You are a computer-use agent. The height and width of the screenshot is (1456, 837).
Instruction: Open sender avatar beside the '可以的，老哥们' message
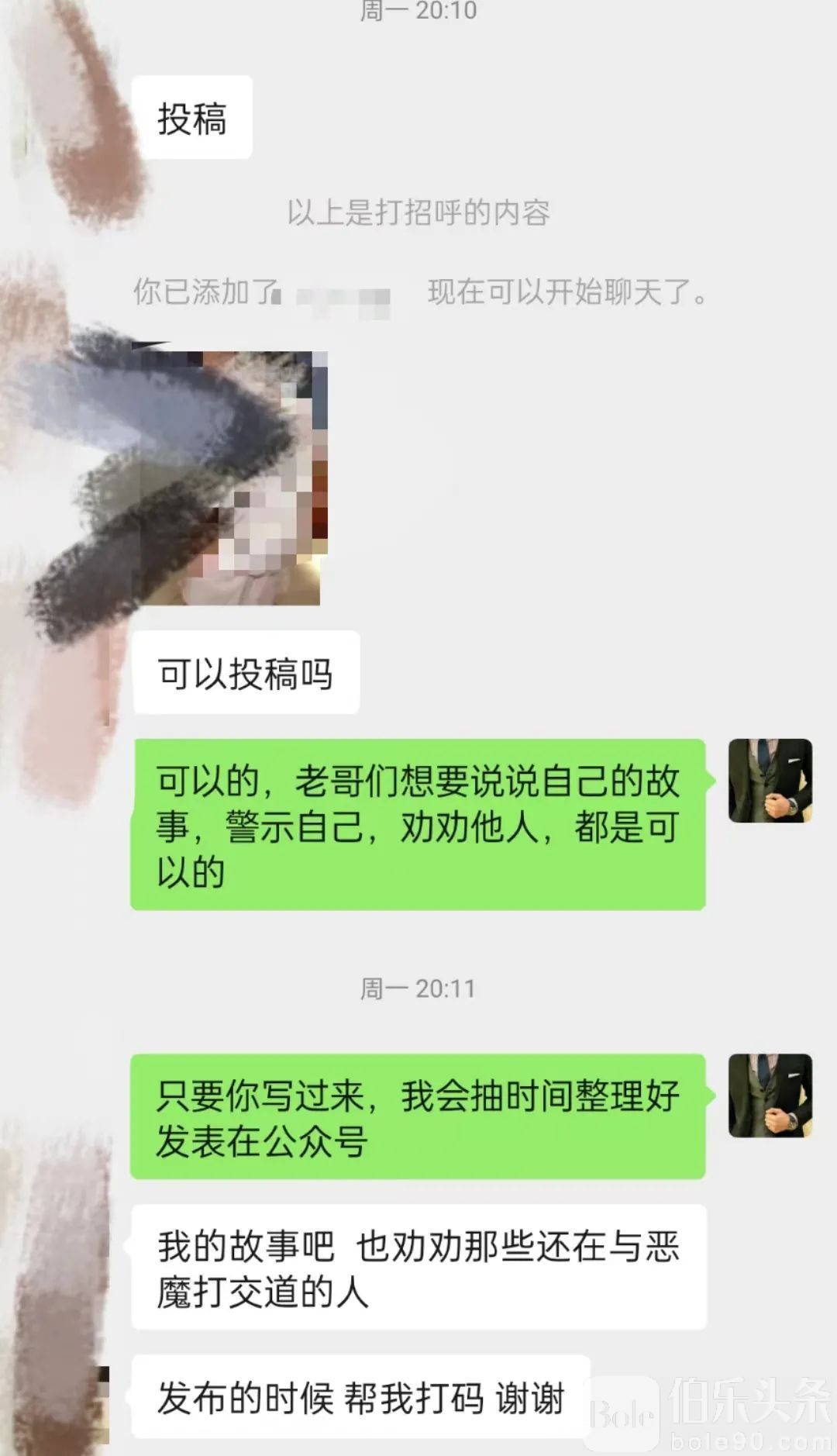coord(770,780)
